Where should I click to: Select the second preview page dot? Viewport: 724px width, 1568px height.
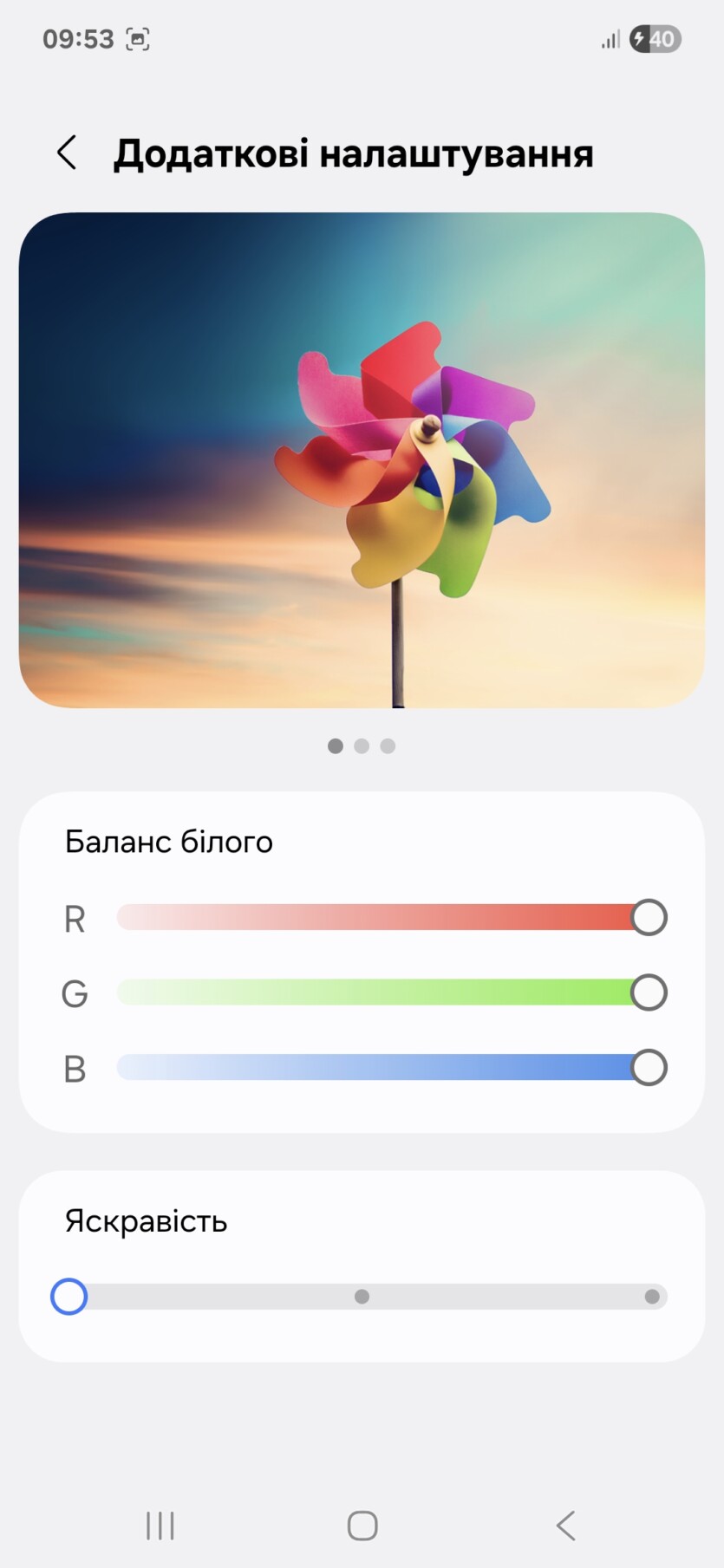(x=362, y=746)
